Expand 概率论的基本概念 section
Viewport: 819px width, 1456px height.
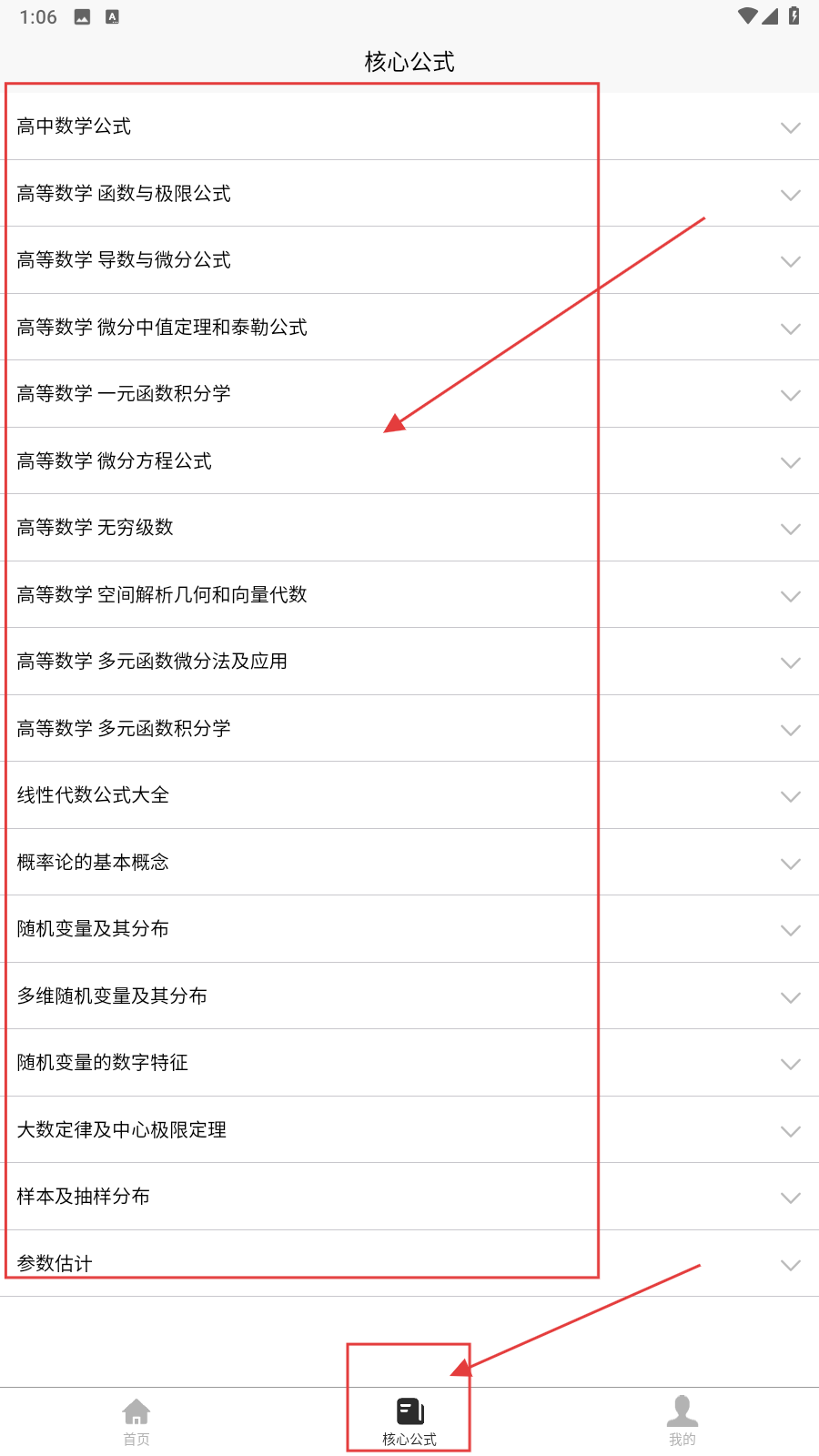(409, 863)
